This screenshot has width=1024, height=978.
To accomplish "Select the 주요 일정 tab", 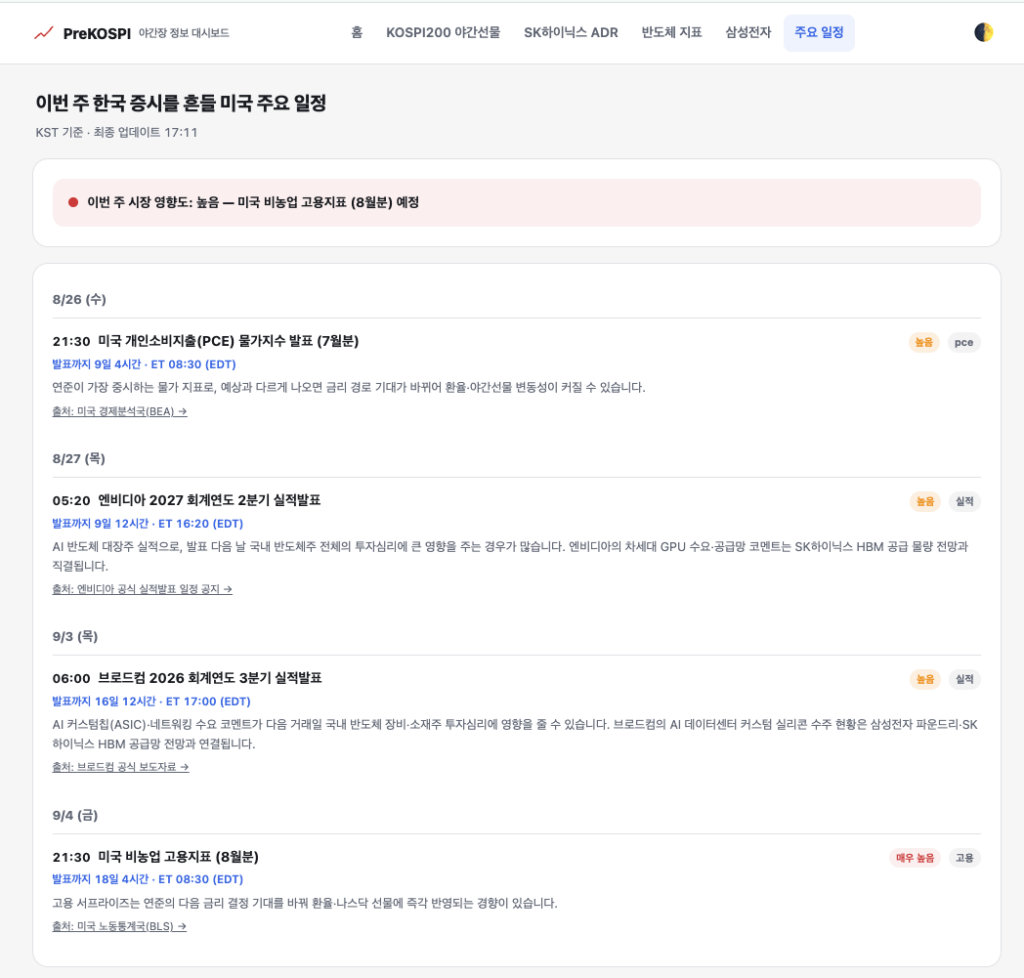I will [819, 33].
